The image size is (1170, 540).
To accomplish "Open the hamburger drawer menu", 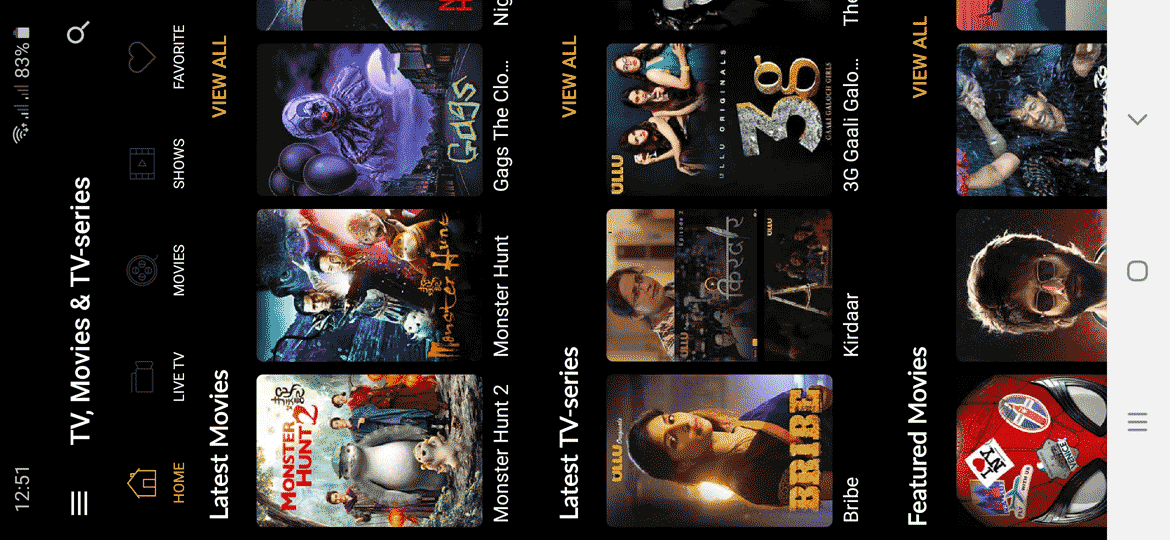I will pyautogui.click(x=80, y=502).
